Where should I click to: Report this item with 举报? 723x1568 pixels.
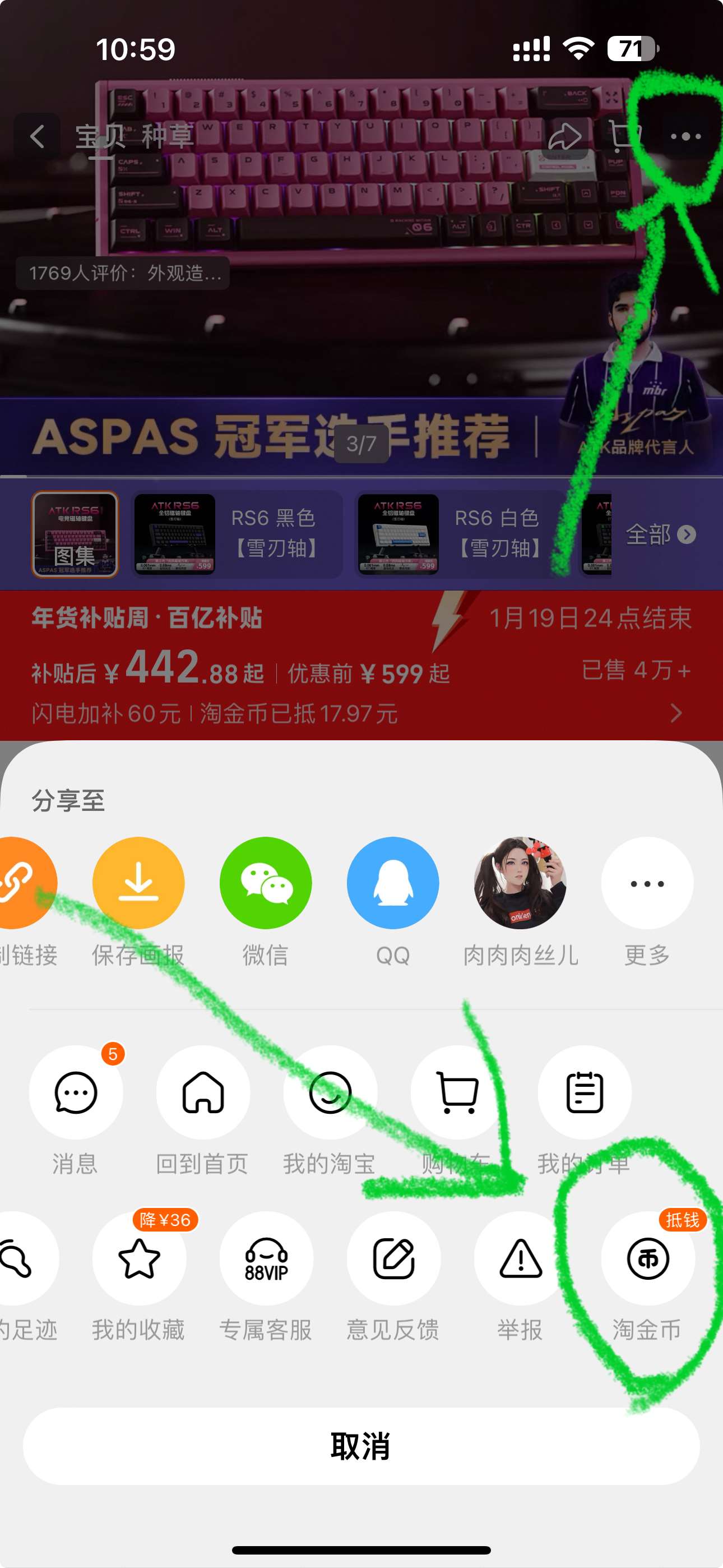click(x=520, y=1259)
